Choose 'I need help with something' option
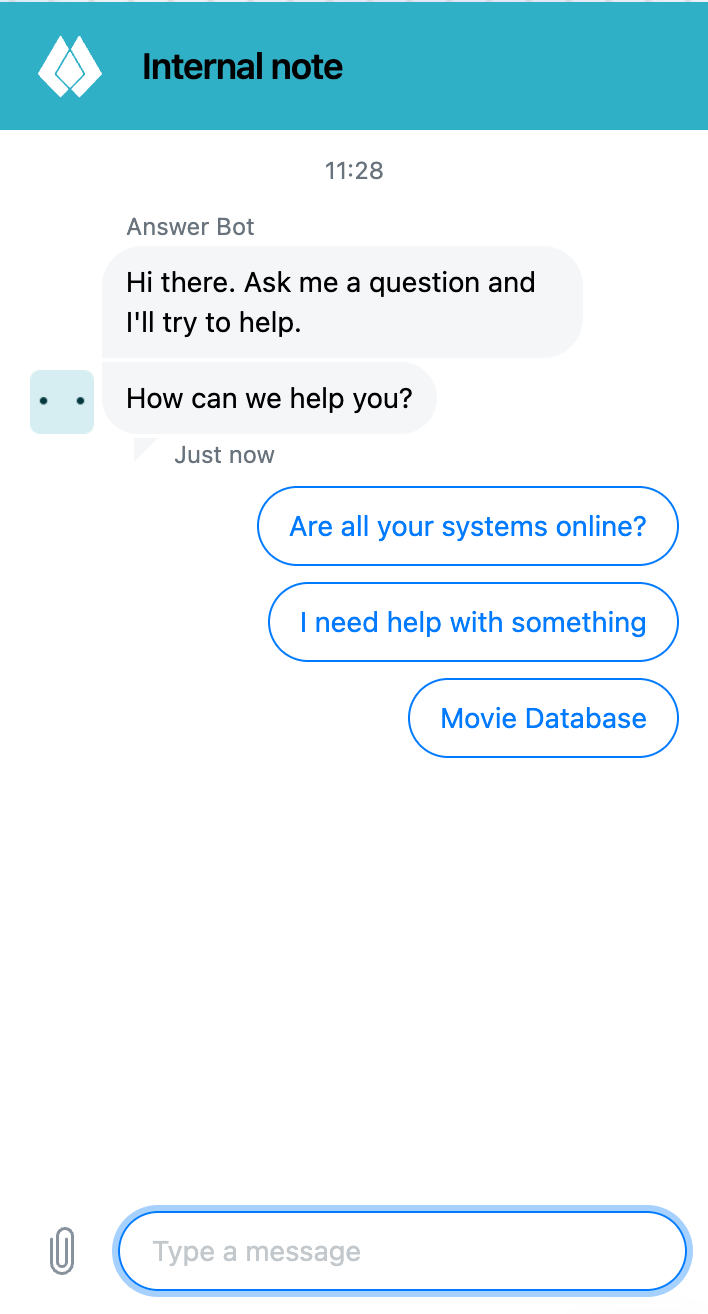This screenshot has height=1314, width=708. [473, 622]
